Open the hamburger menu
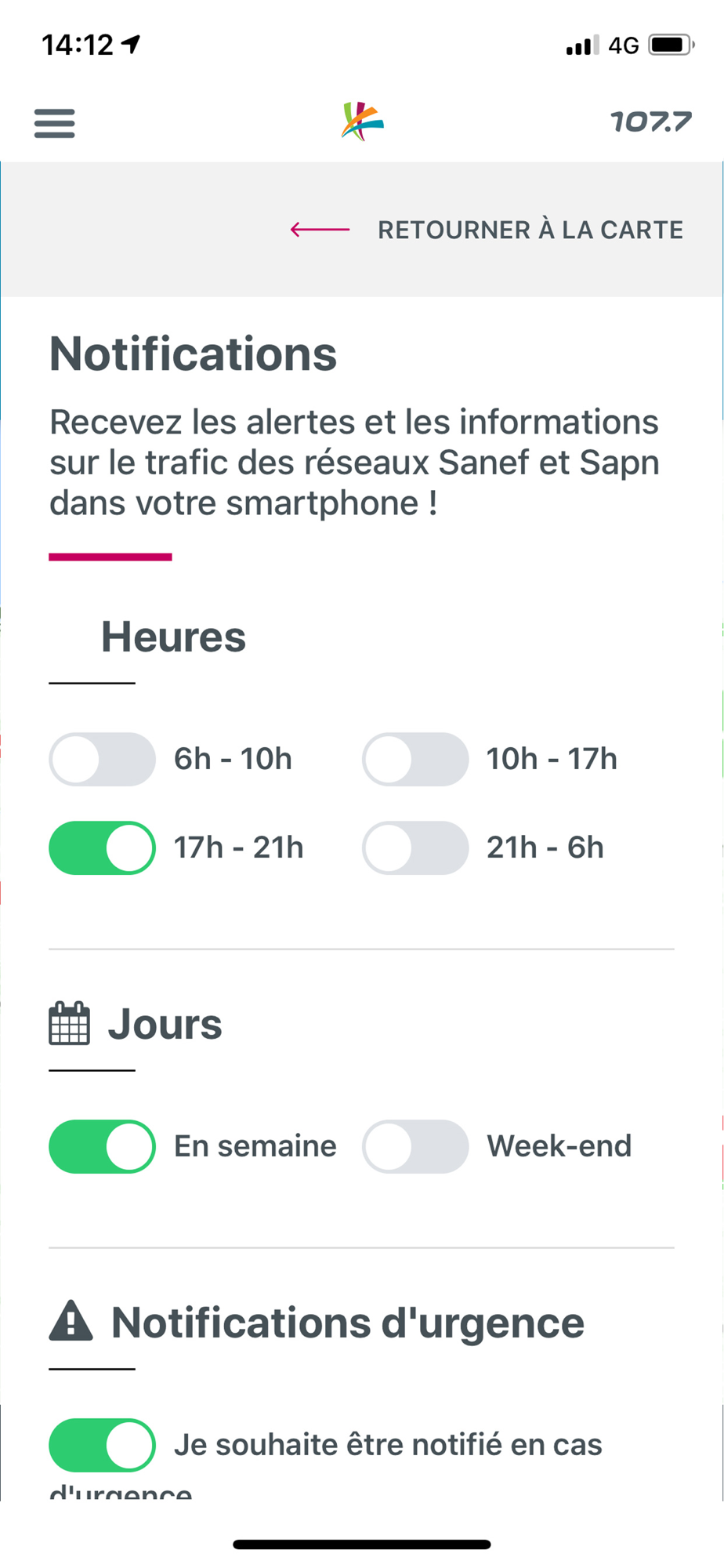 [55, 123]
